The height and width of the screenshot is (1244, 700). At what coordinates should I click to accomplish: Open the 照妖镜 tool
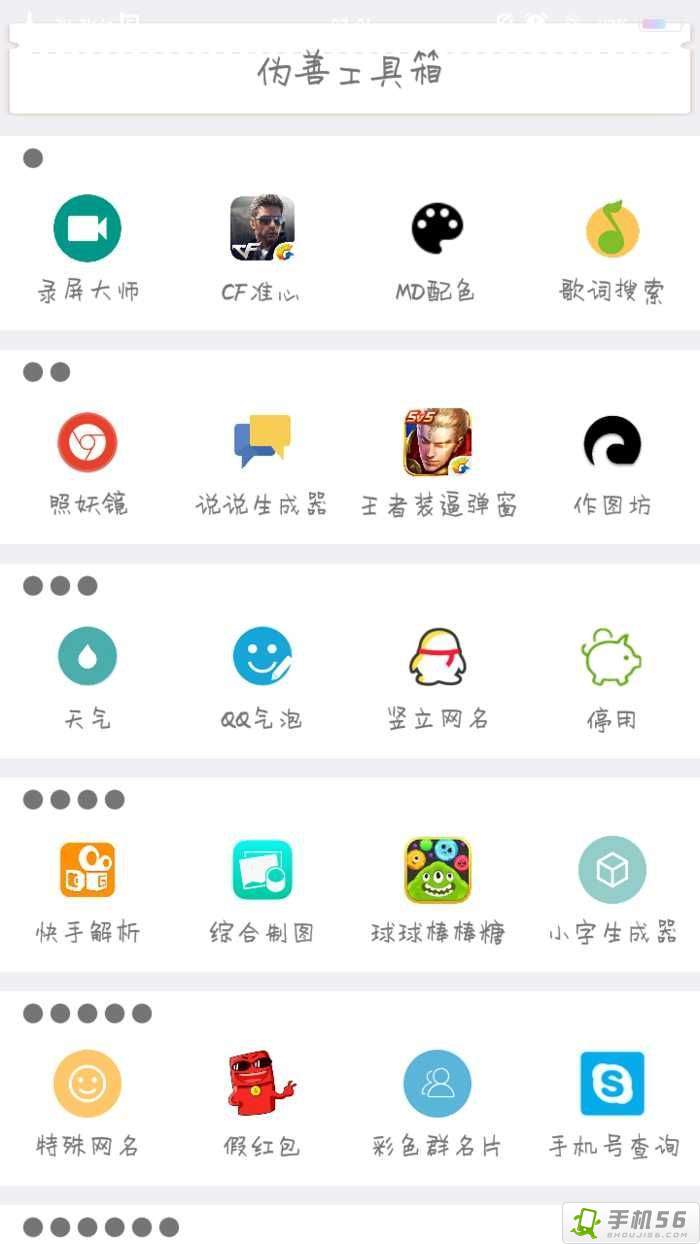(87, 442)
